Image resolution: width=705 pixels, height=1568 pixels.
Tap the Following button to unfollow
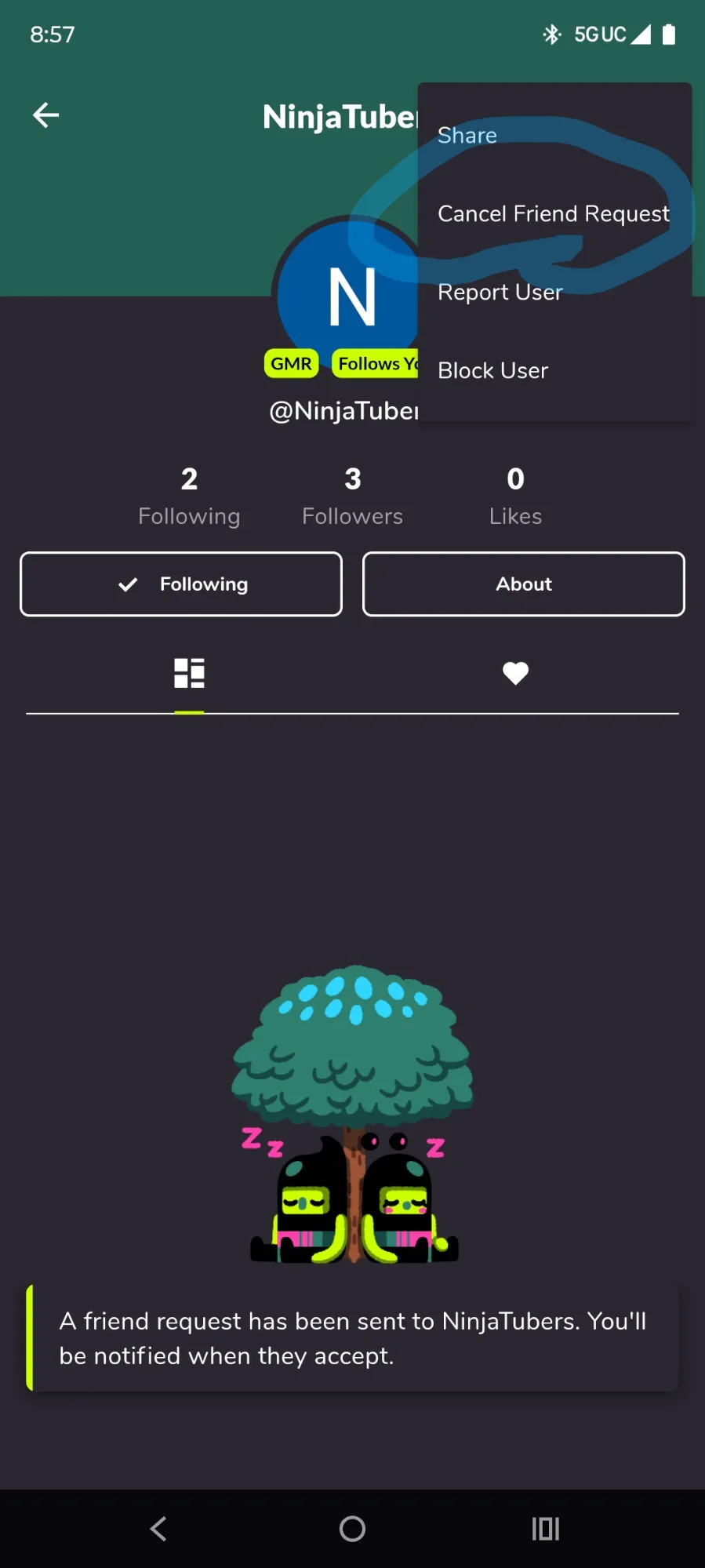click(x=181, y=584)
